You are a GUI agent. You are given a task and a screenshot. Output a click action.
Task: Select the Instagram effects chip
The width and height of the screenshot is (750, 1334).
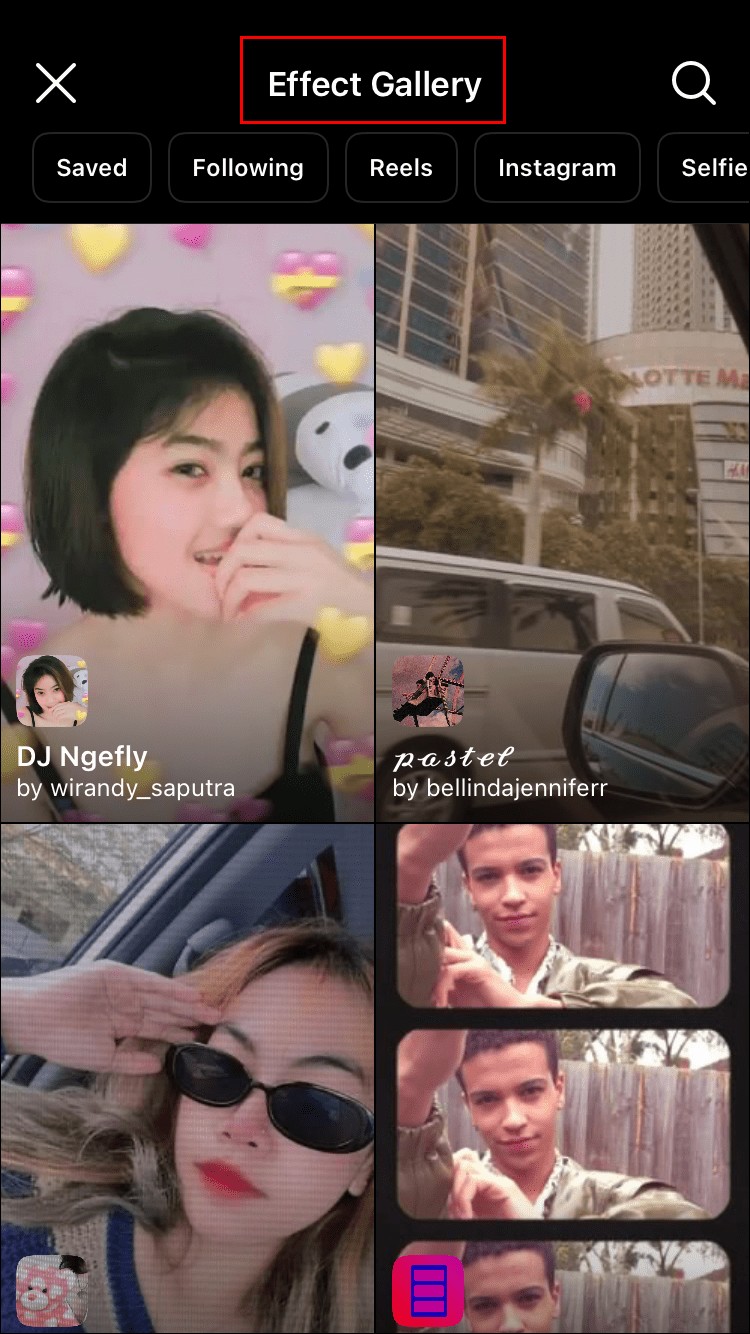pos(557,168)
